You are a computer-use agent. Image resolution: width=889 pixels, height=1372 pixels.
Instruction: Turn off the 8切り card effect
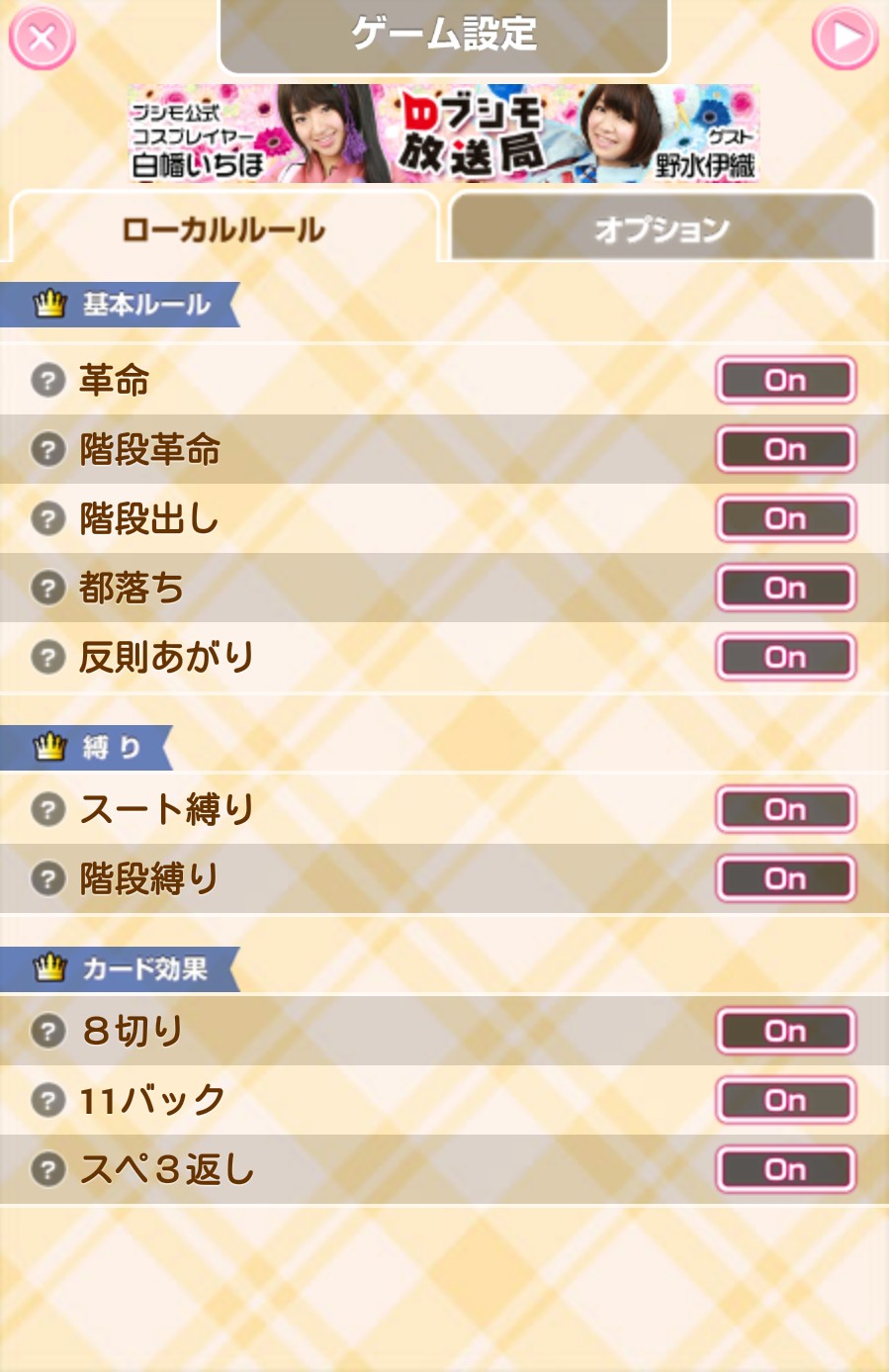(x=785, y=1031)
